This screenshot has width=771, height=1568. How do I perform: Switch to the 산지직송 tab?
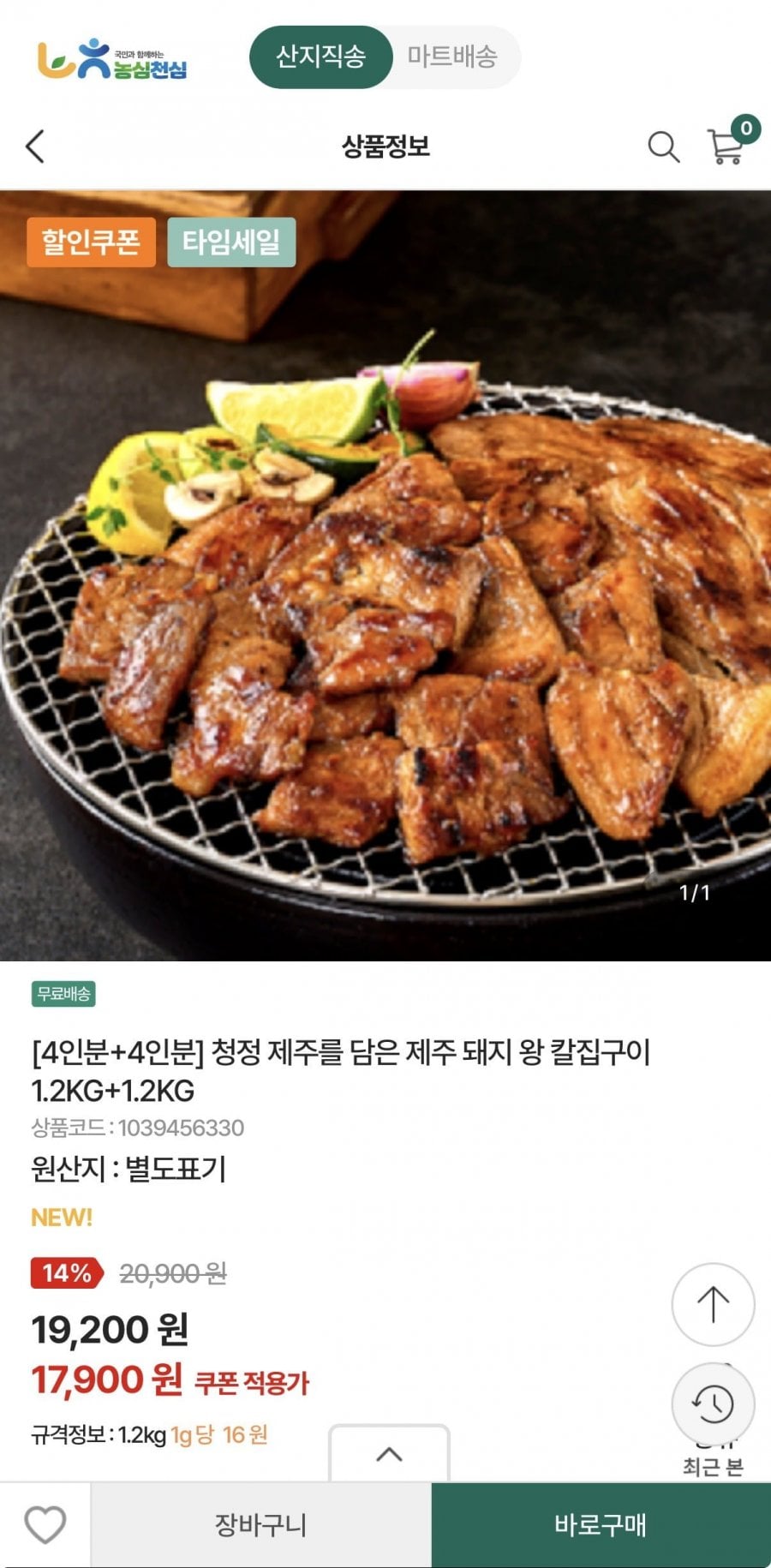pyautogui.click(x=320, y=57)
